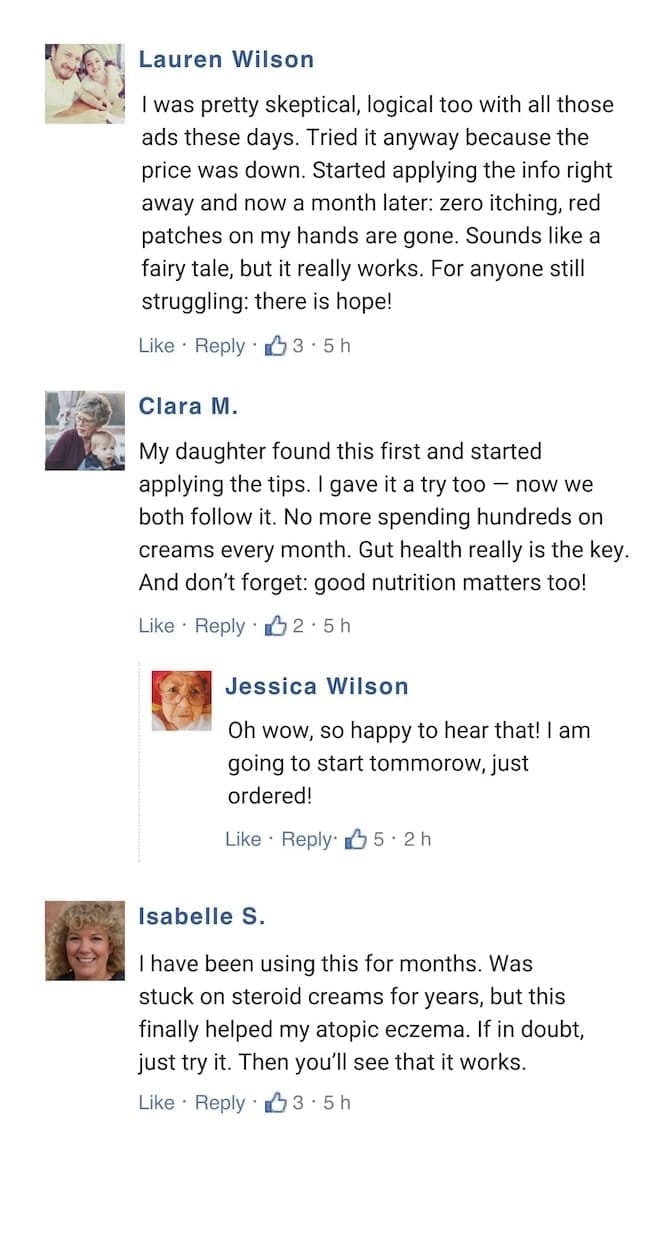Tap Lauren Wilson's profile picture
This screenshot has width=650, height=1236.
point(85,84)
